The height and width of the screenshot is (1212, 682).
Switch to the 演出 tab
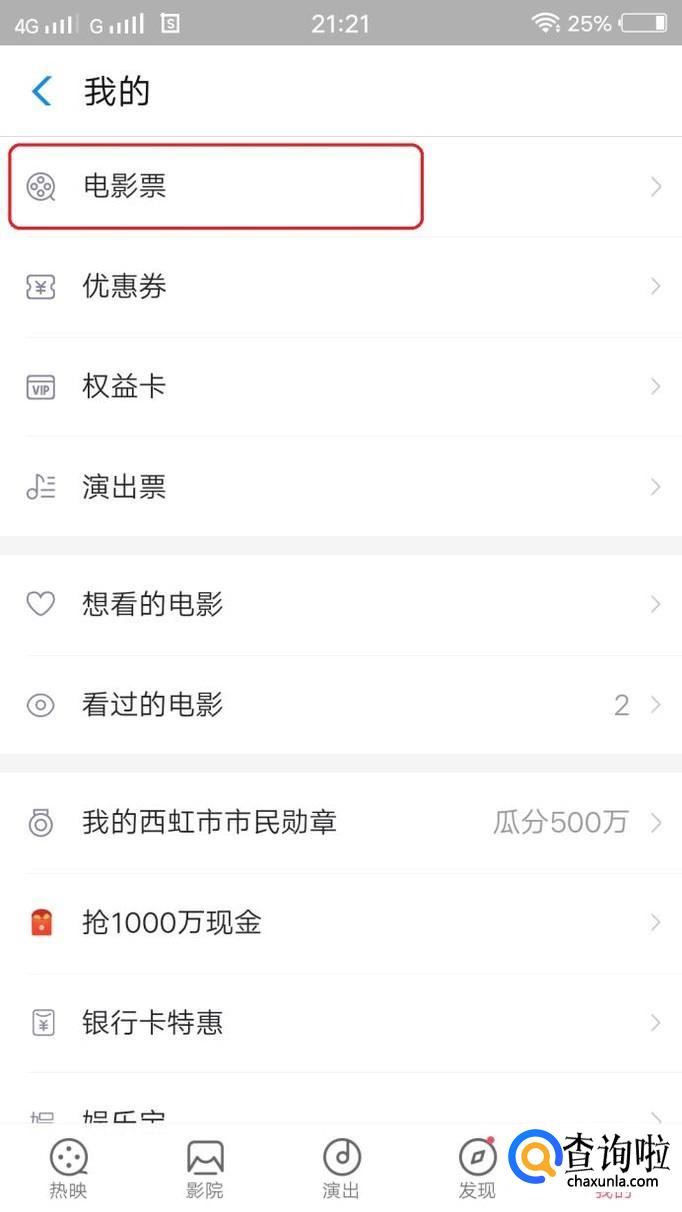click(341, 1168)
